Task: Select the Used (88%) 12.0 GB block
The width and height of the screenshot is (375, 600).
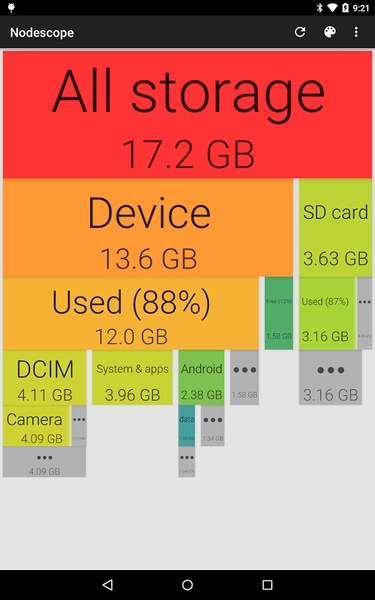Action: point(131,313)
